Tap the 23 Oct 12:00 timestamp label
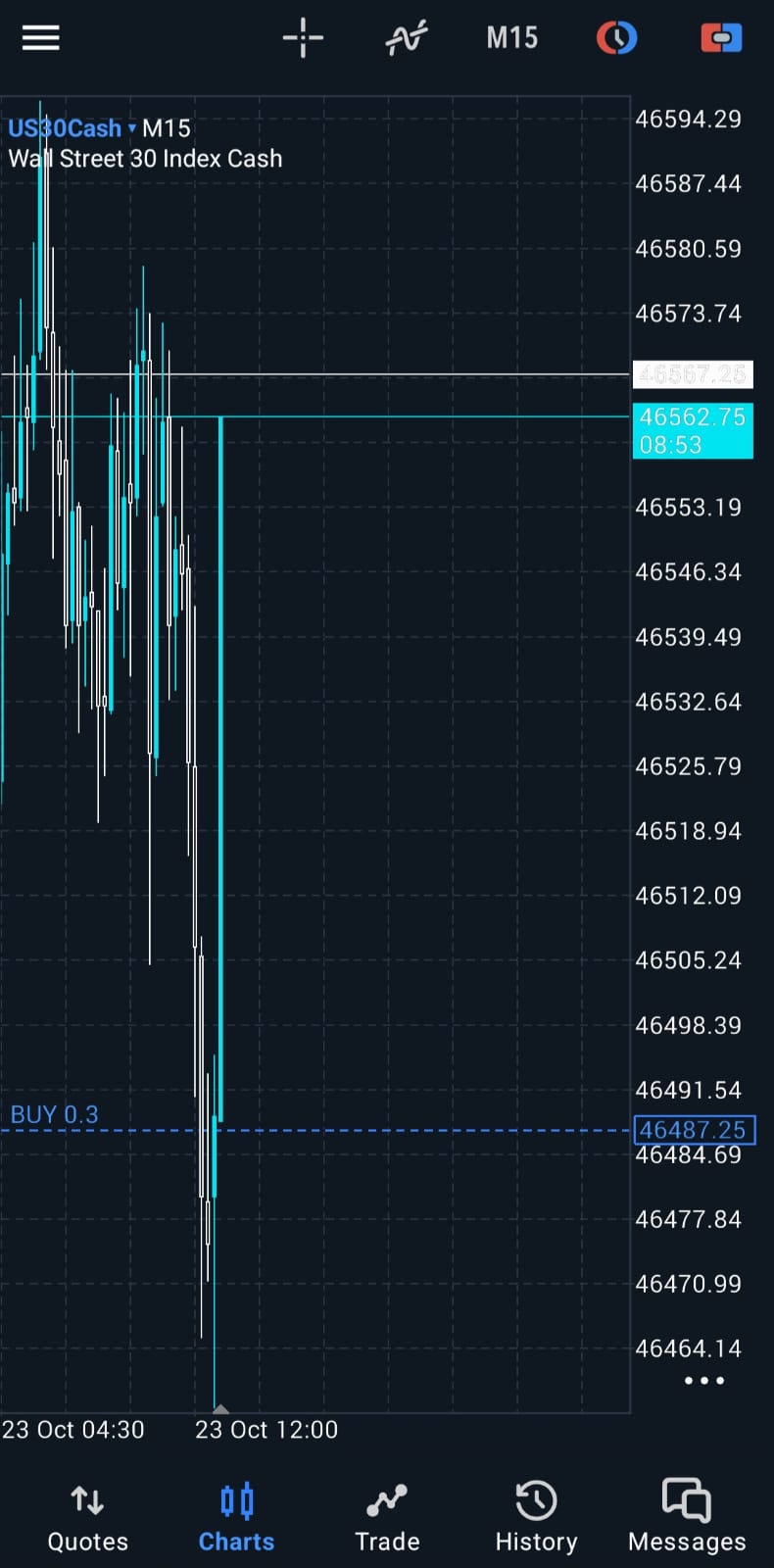 click(266, 1430)
